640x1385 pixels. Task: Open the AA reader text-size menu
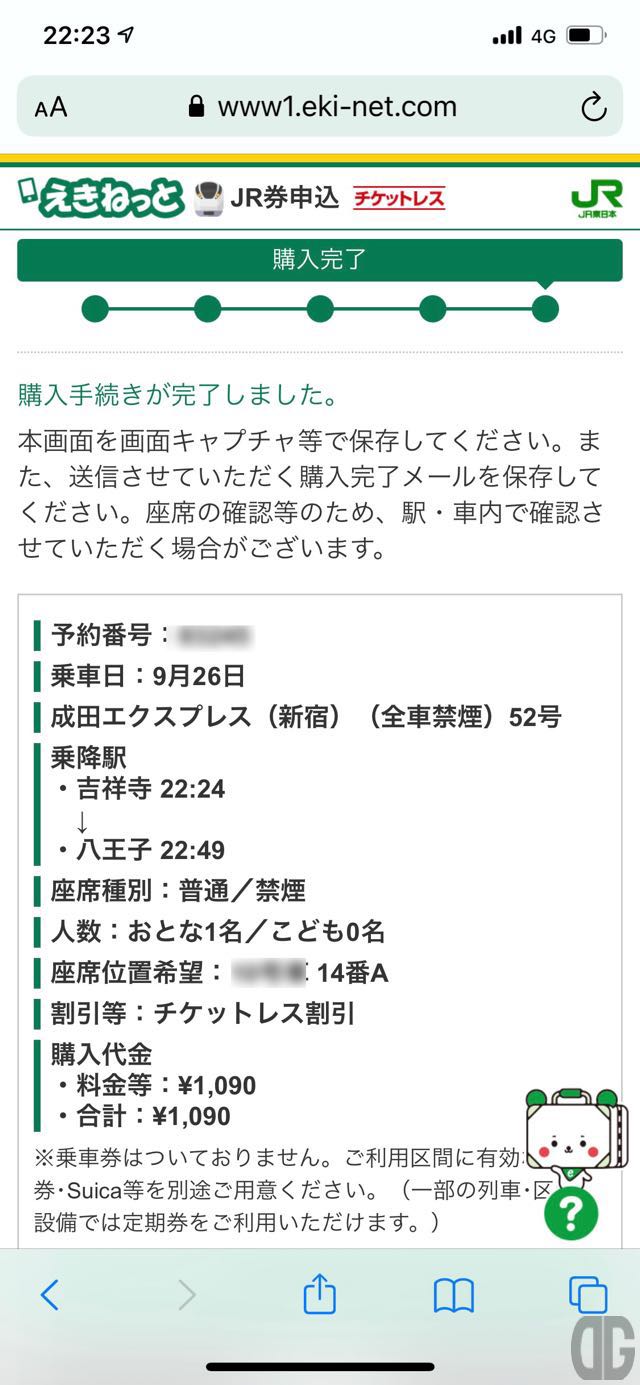pos(51,107)
